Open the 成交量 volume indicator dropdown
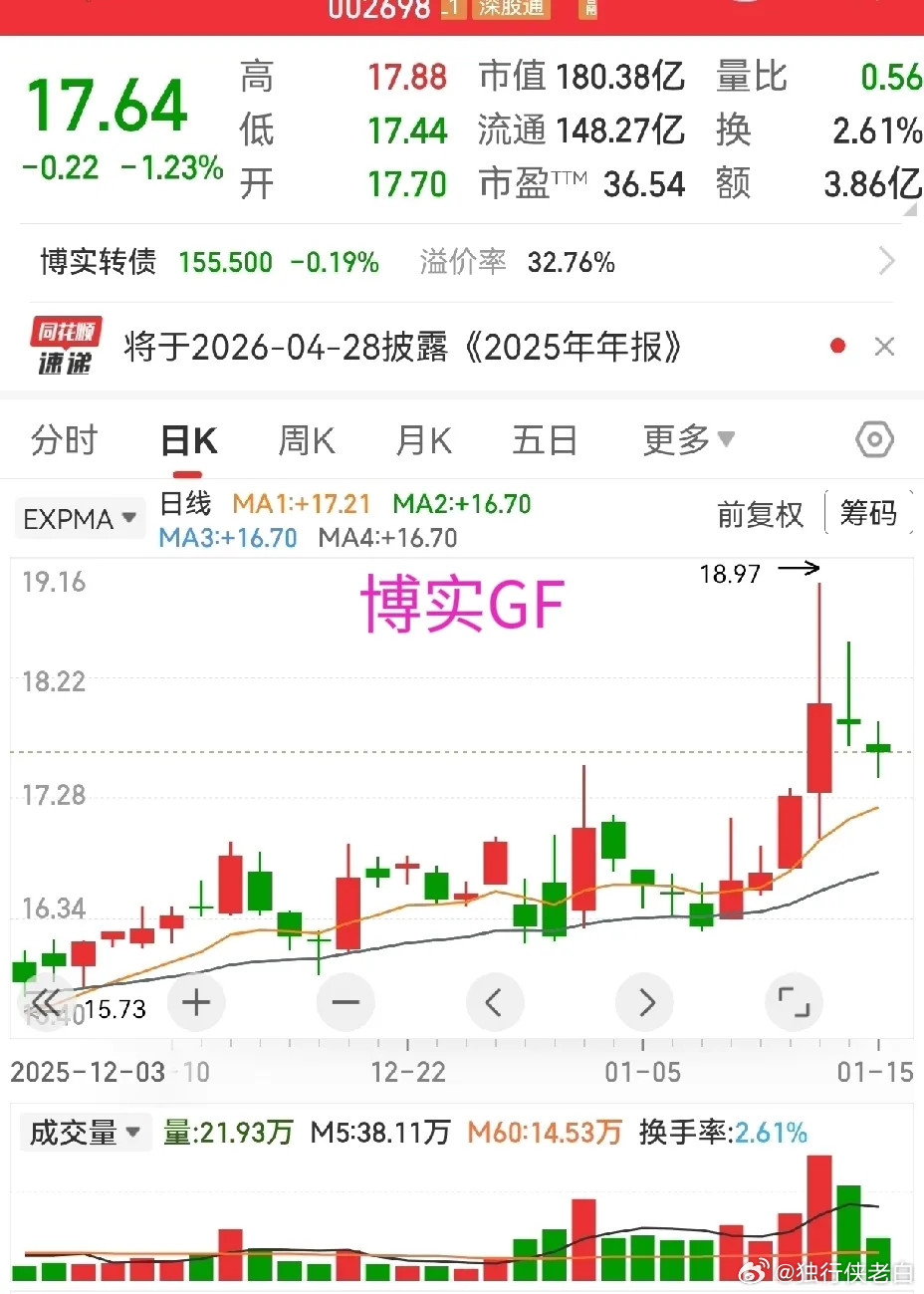This screenshot has width=924, height=1294. pos(85,1132)
